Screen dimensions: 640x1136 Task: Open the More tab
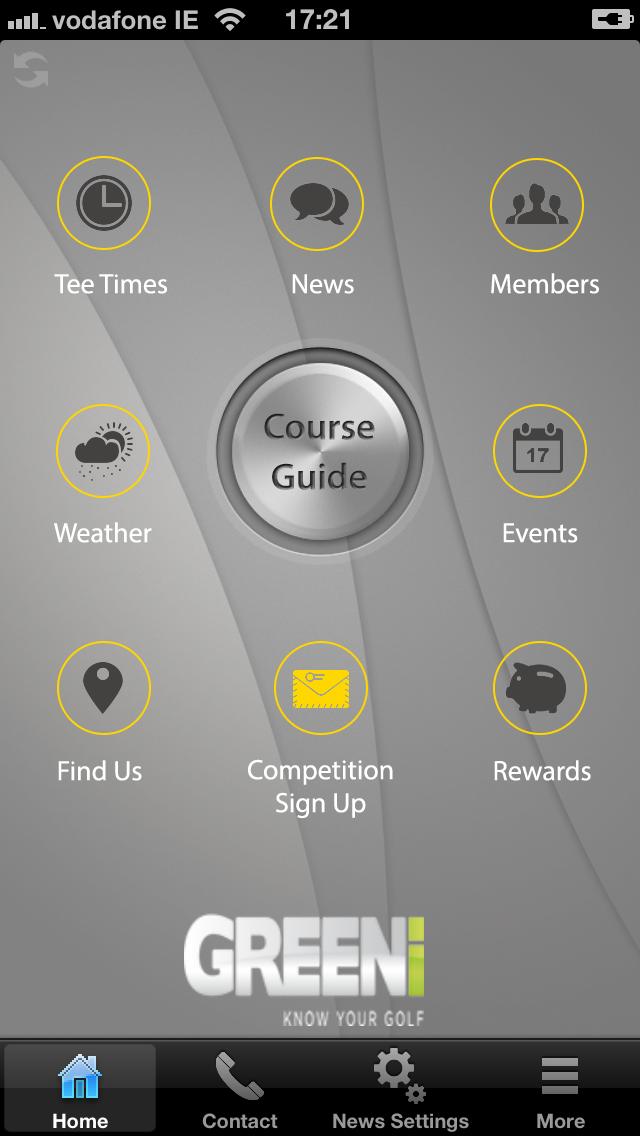[x=560, y=1090]
